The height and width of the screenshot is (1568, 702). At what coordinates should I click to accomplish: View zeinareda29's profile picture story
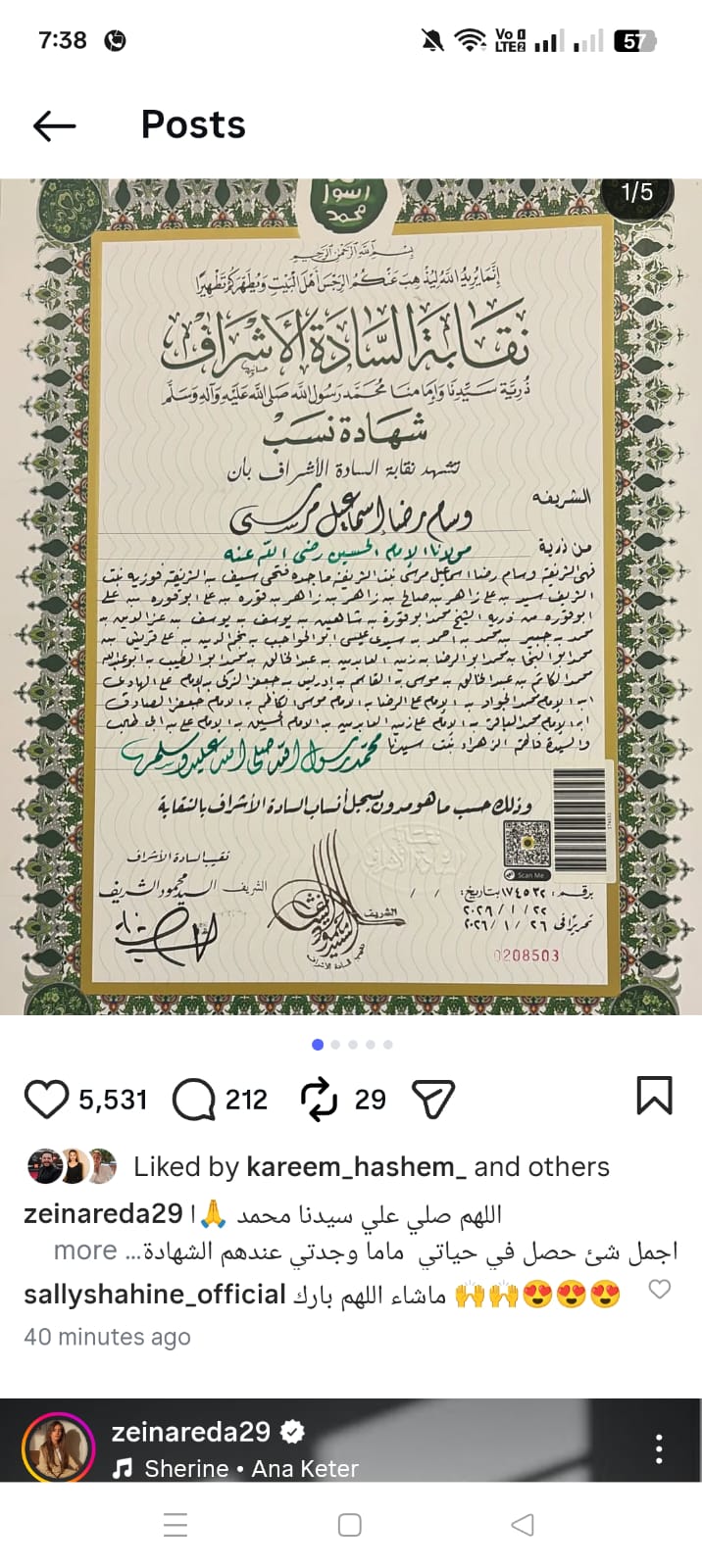pos(57,1447)
